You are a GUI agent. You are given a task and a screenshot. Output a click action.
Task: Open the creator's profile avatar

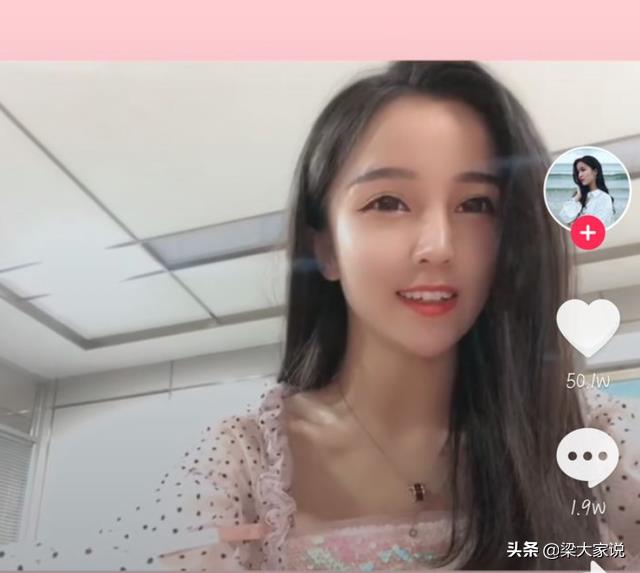pyautogui.click(x=587, y=188)
